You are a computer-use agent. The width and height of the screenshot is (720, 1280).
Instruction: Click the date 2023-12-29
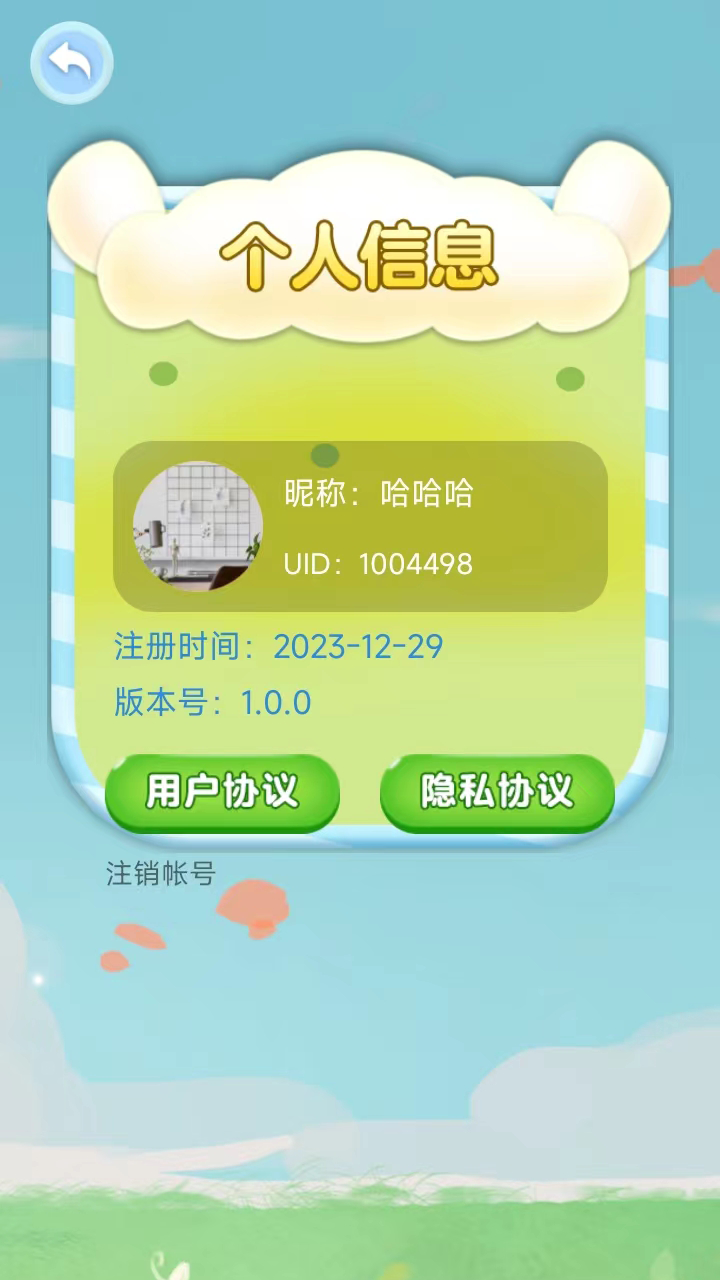[357, 646]
